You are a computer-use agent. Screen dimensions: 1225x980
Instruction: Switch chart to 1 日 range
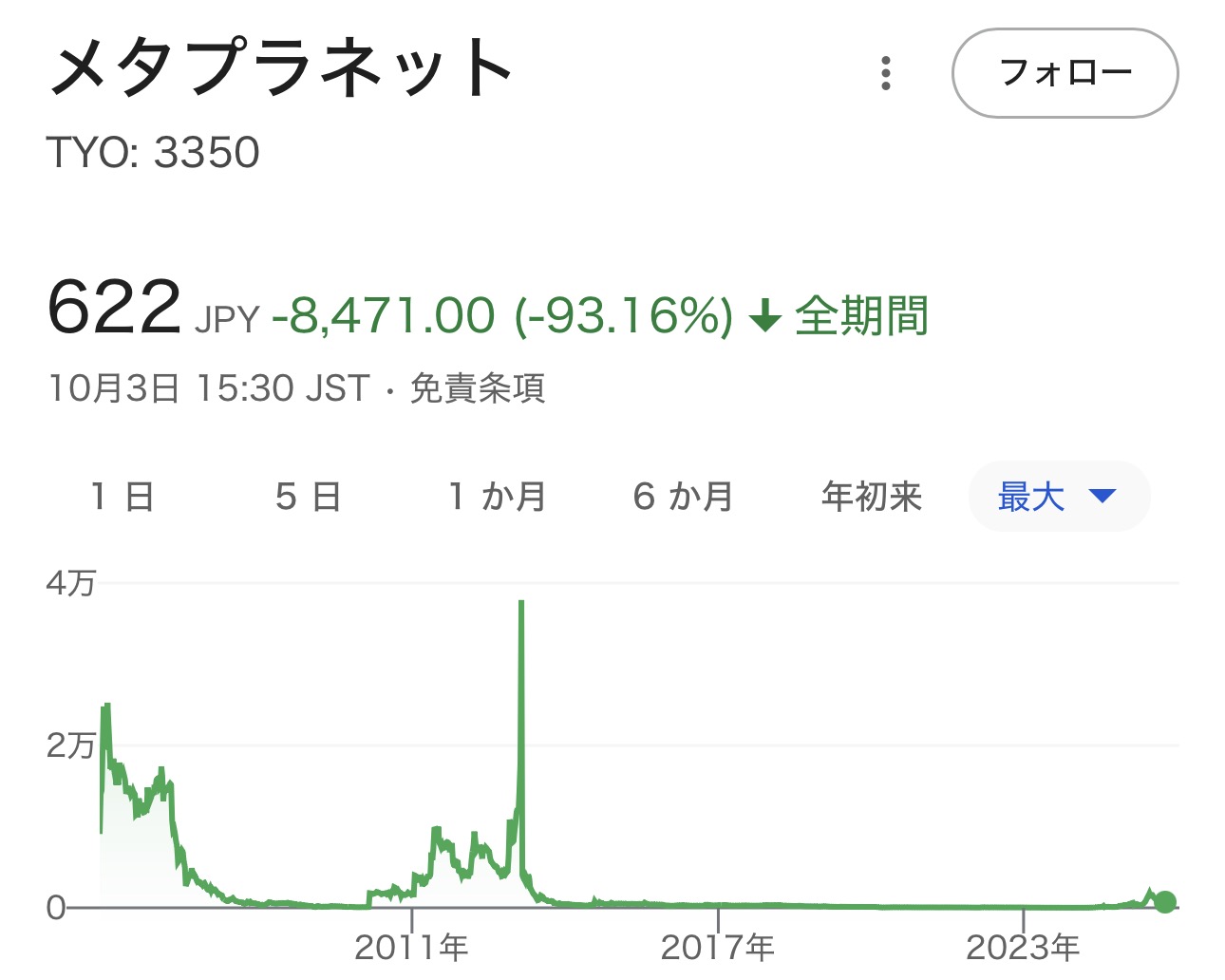tap(122, 496)
